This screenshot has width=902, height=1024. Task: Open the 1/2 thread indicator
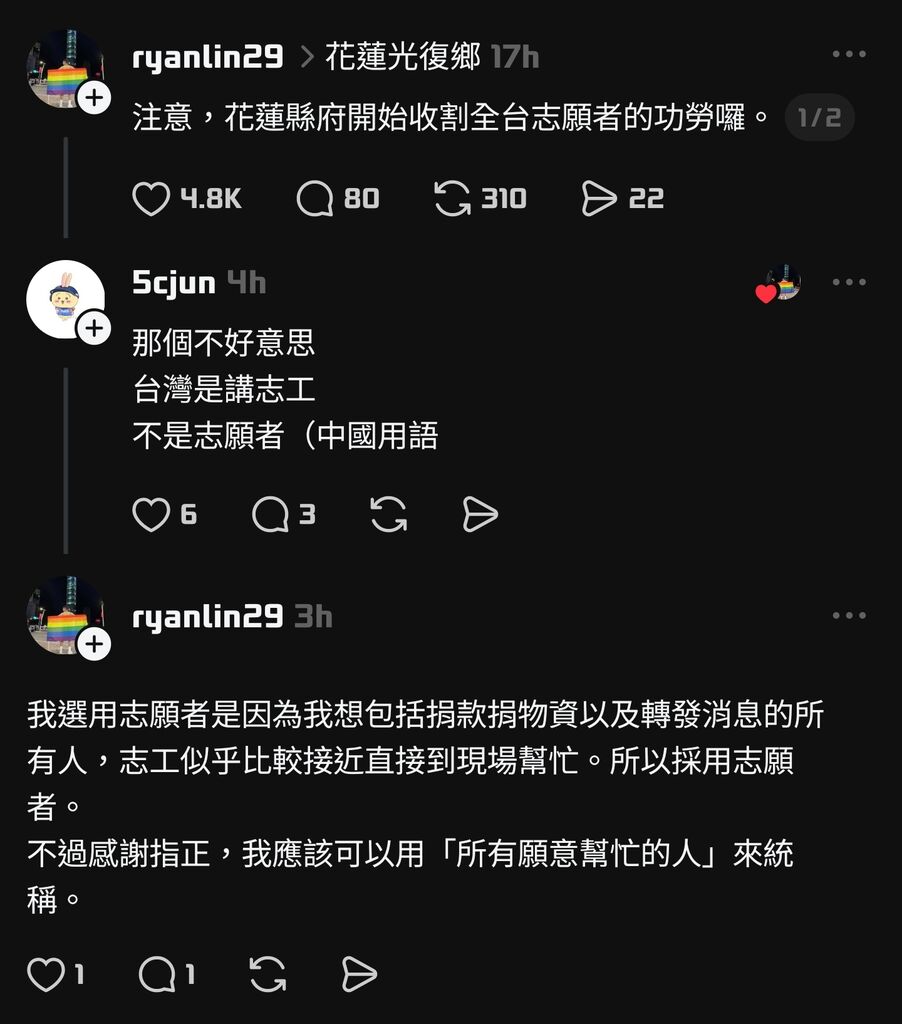819,119
